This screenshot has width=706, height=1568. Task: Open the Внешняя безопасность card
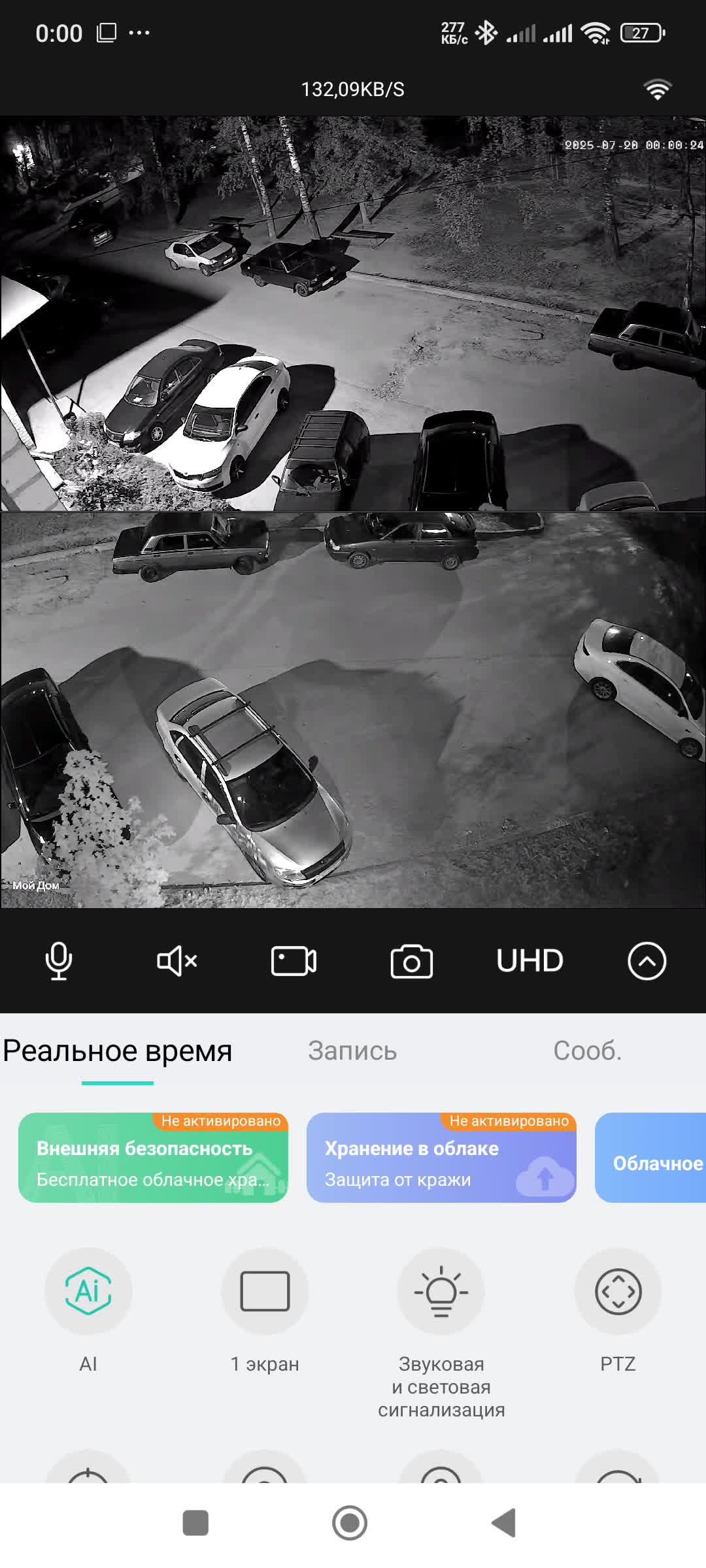[153, 1158]
